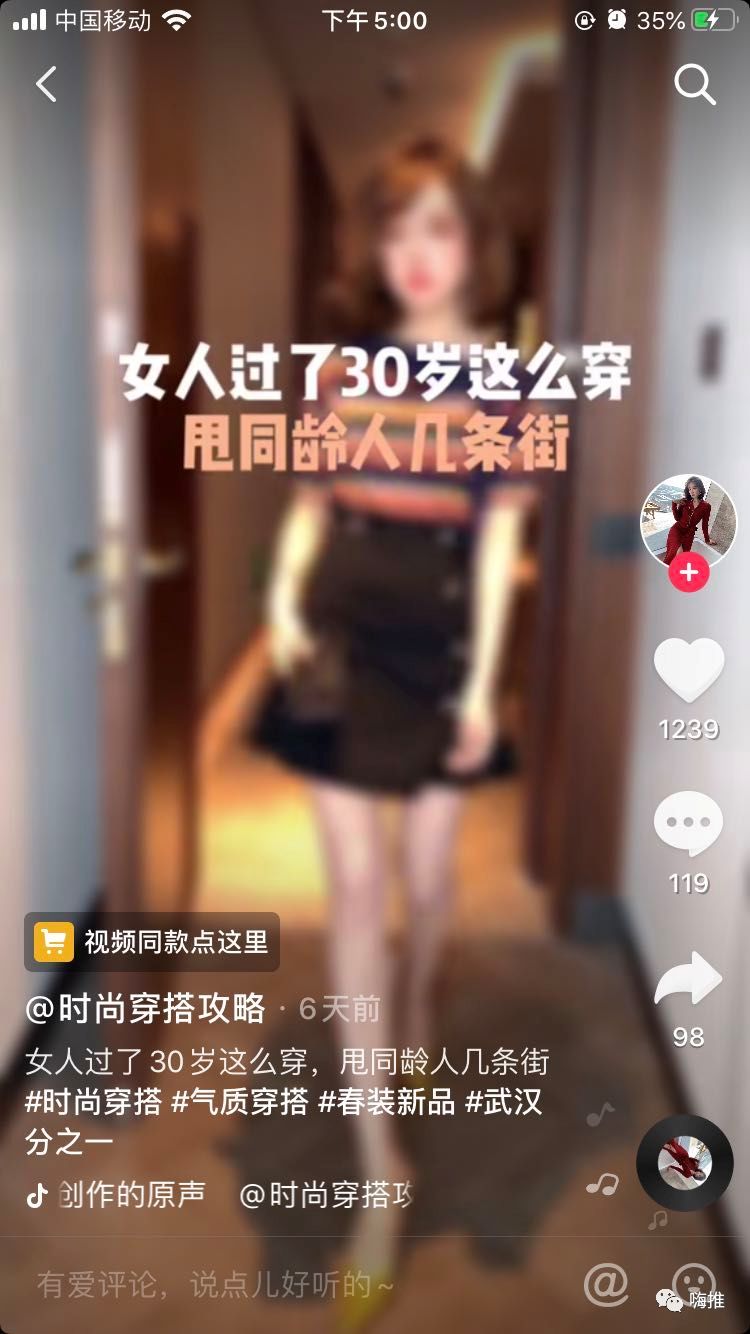Go back using the top-left arrow
Screen dimensions: 750x1334
click(46, 85)
